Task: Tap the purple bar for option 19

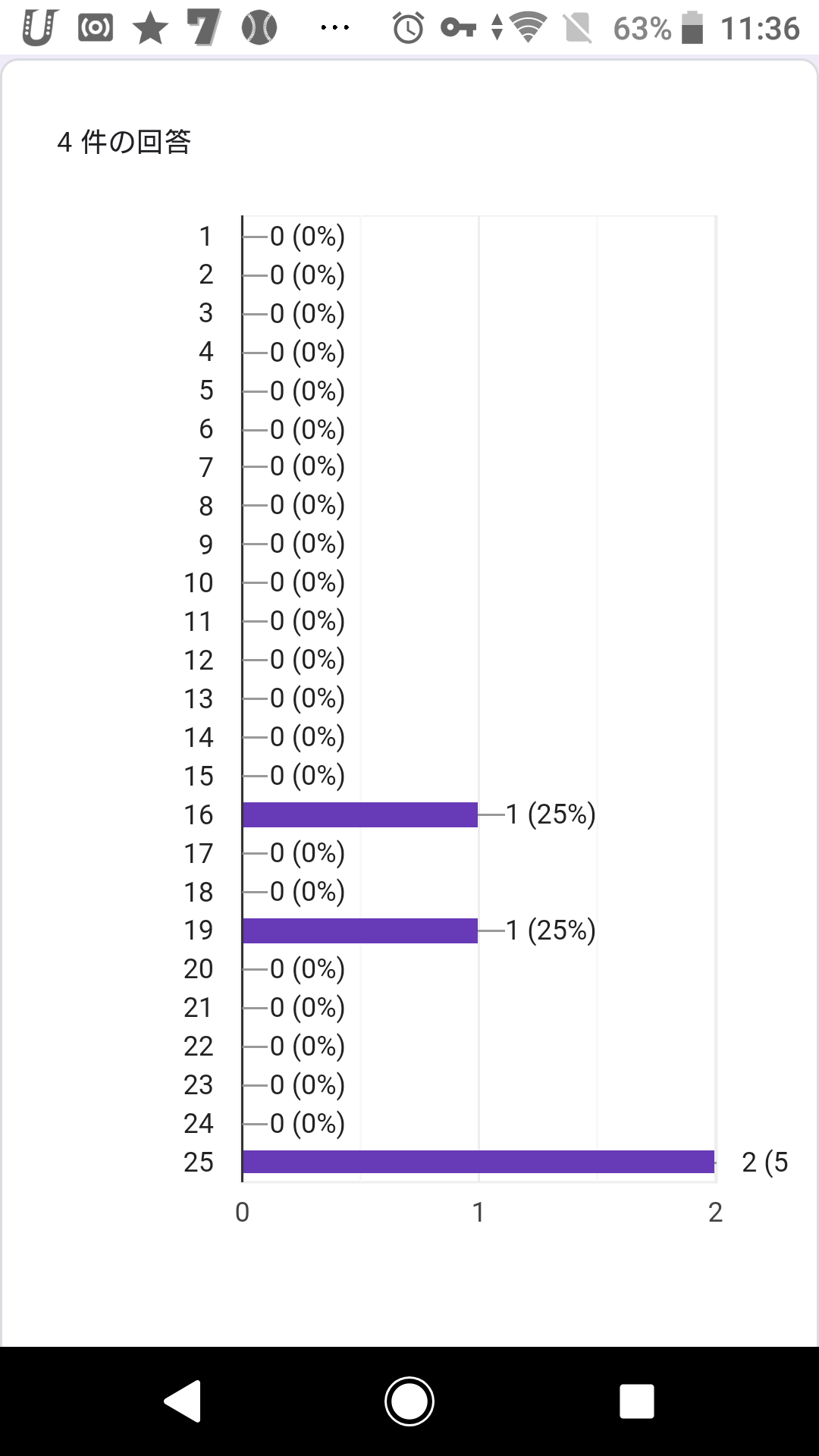Action: point(360,930)
